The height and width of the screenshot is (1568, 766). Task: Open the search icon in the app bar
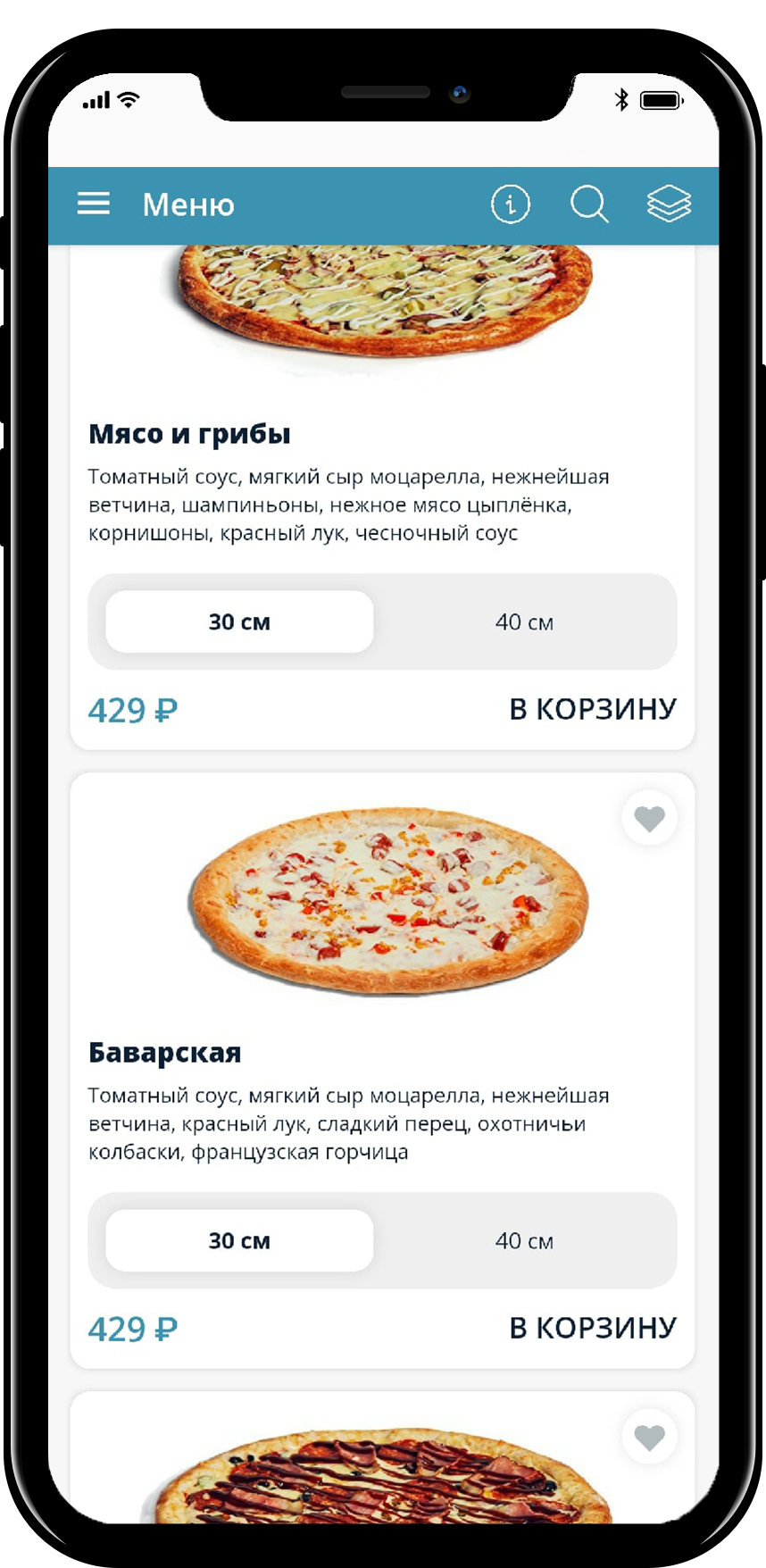(x=589, y=204)
